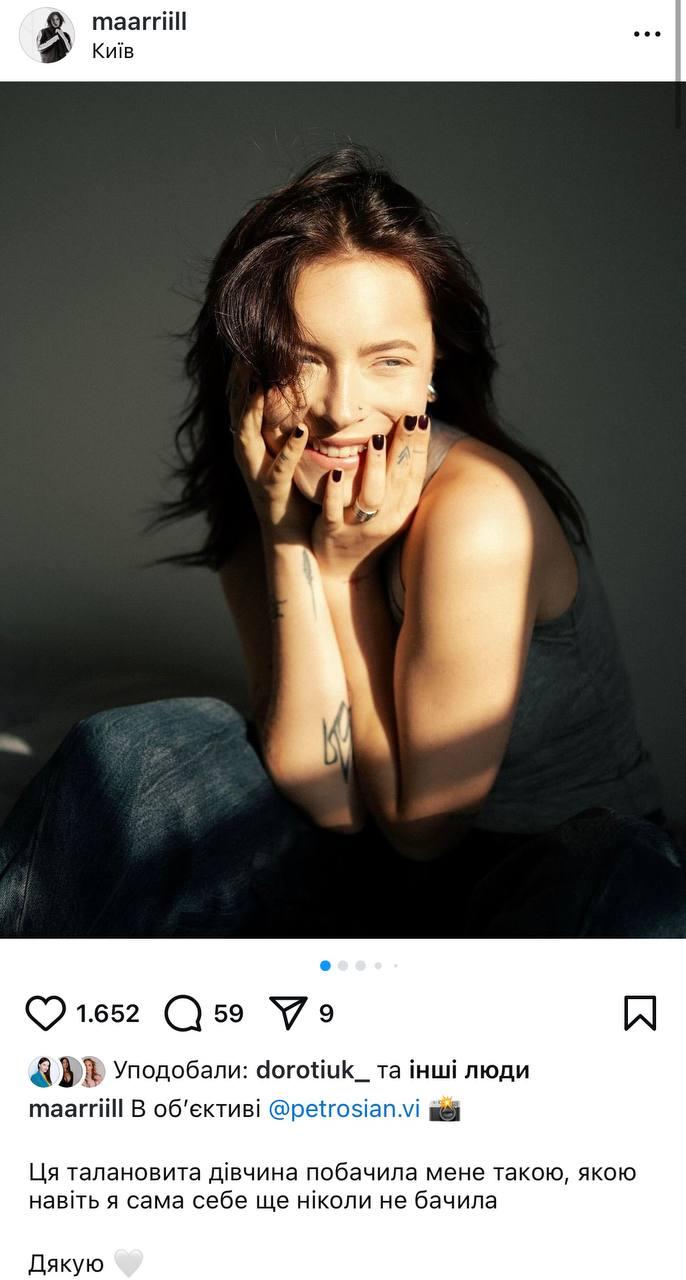This screenshot has height=1280, width=686.
Task: Bookmark this post
Action: (640, 1013)
